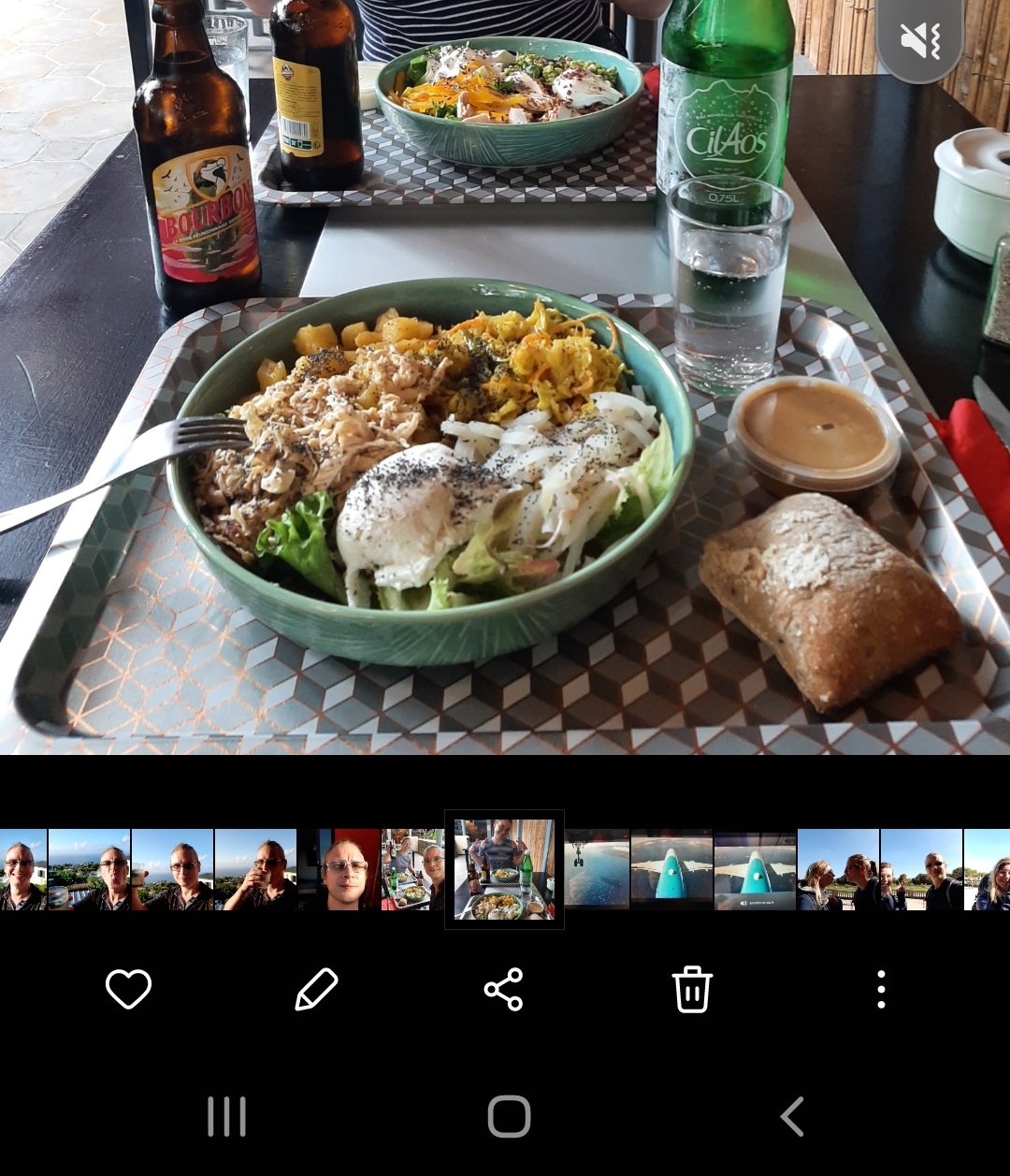Open the more options menu

881,989
